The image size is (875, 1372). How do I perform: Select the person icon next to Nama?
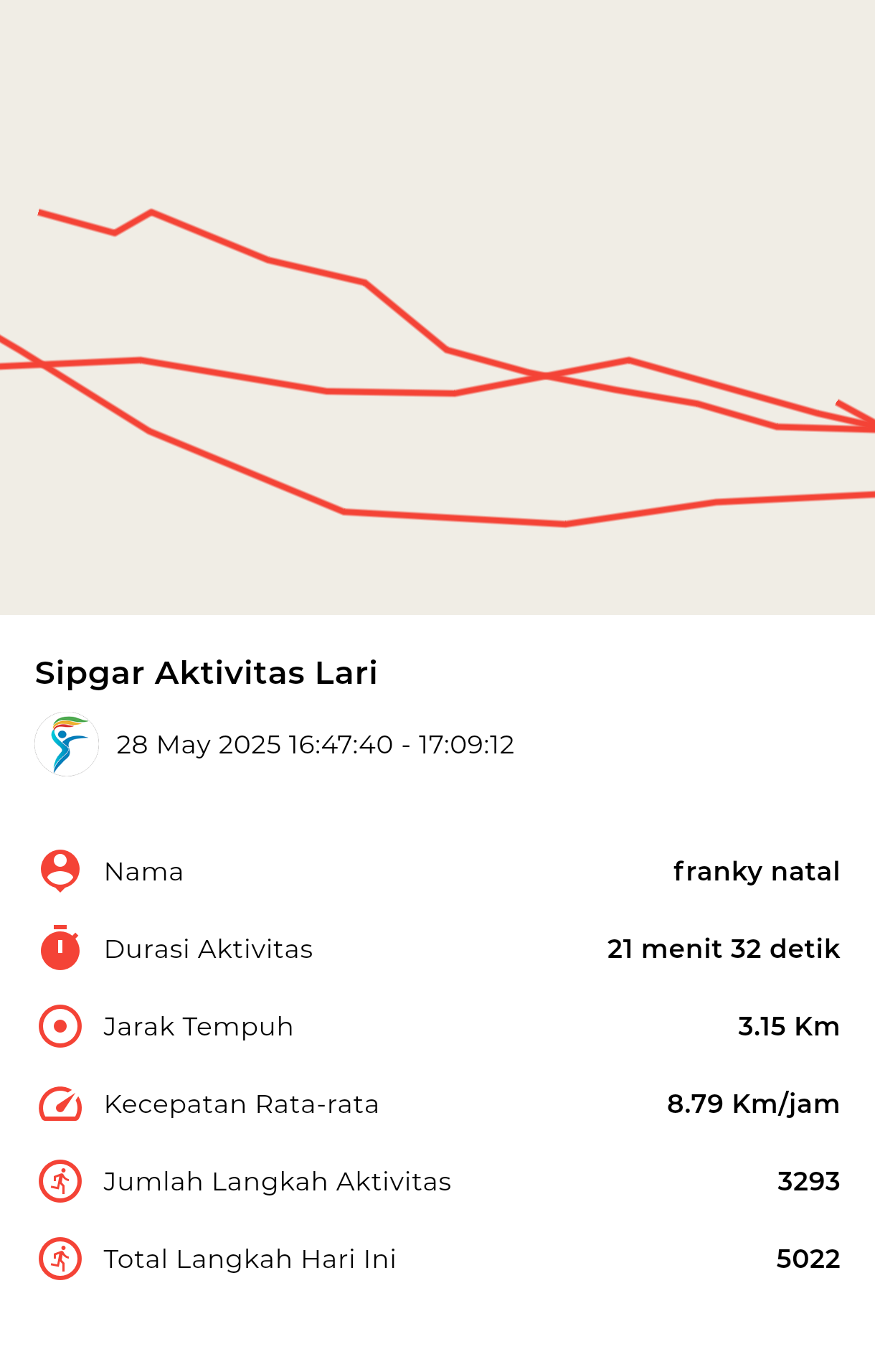(x=60, y=870)
